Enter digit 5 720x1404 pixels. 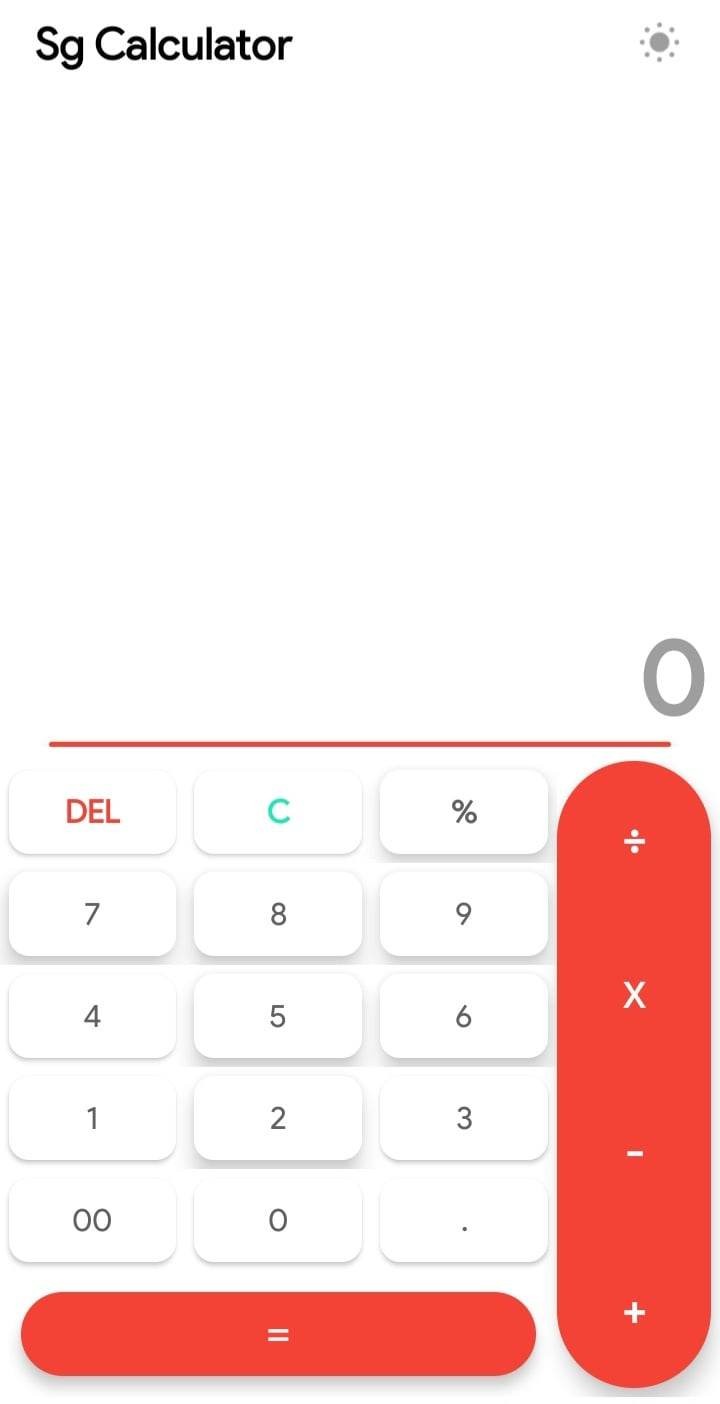click(278, 1016)
